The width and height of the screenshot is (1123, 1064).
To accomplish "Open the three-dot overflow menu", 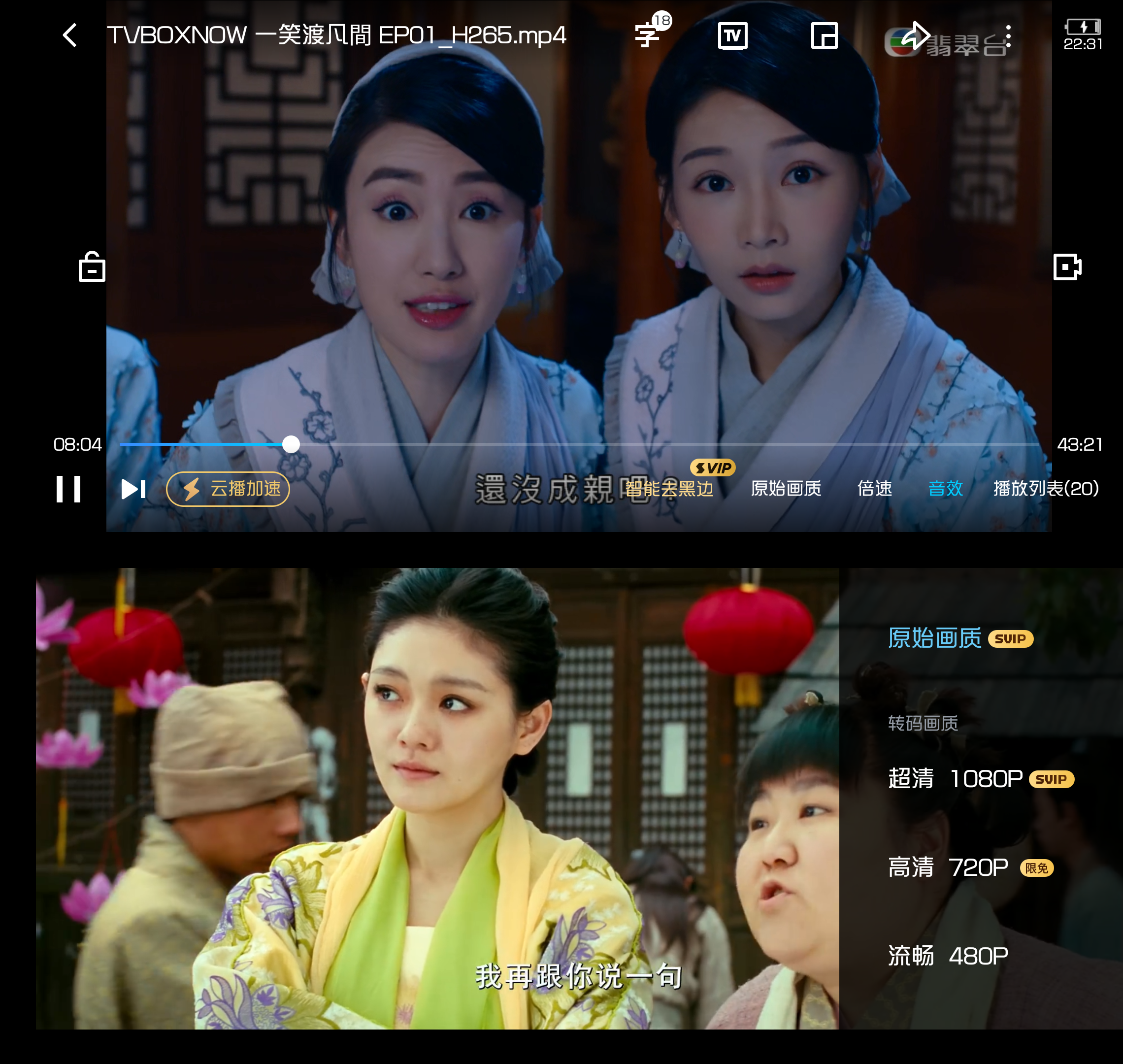I will tap(1008, 36).
